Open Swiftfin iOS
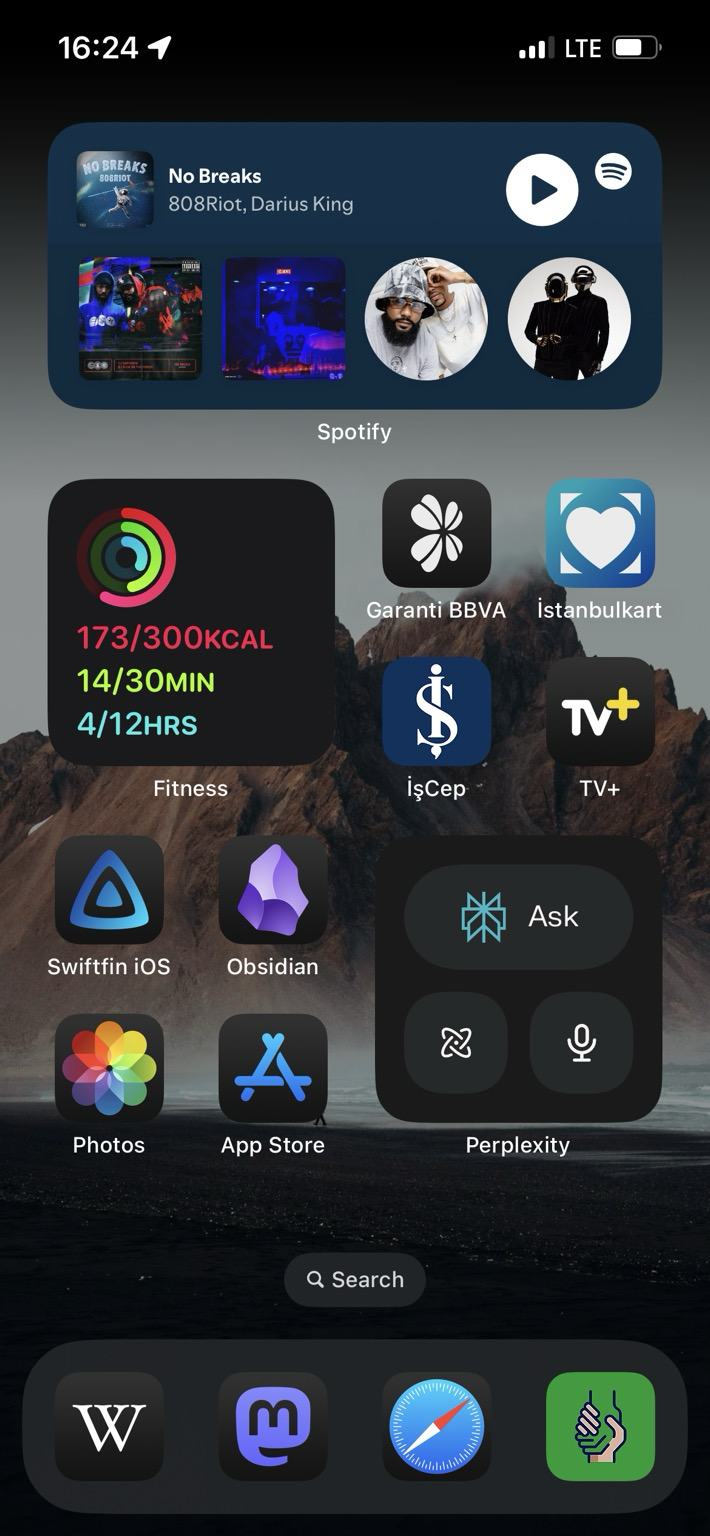The image size is (710, 1536). coord(109,890)
